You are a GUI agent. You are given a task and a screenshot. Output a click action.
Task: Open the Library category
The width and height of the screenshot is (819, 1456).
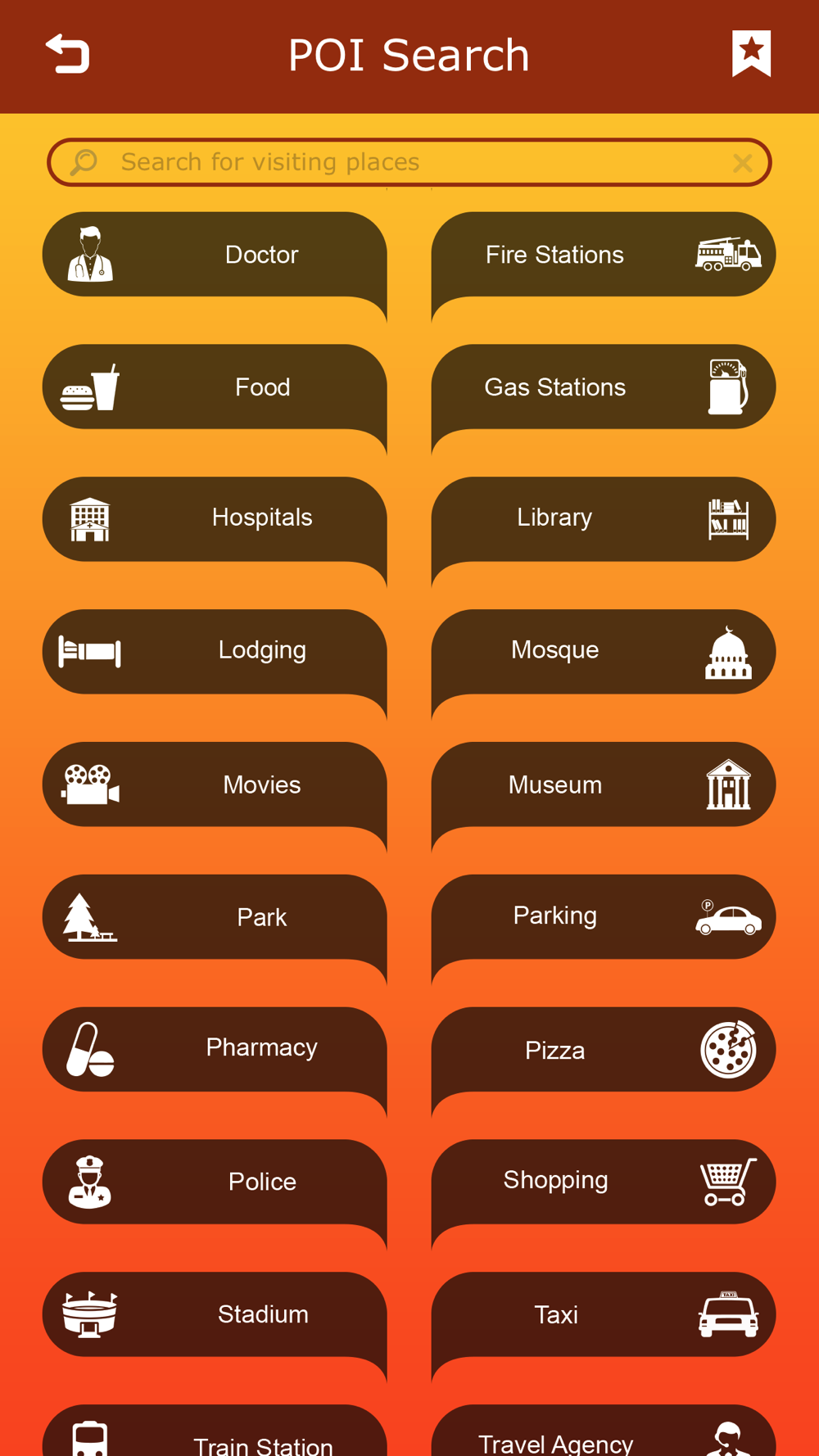(x=604, y=519)
